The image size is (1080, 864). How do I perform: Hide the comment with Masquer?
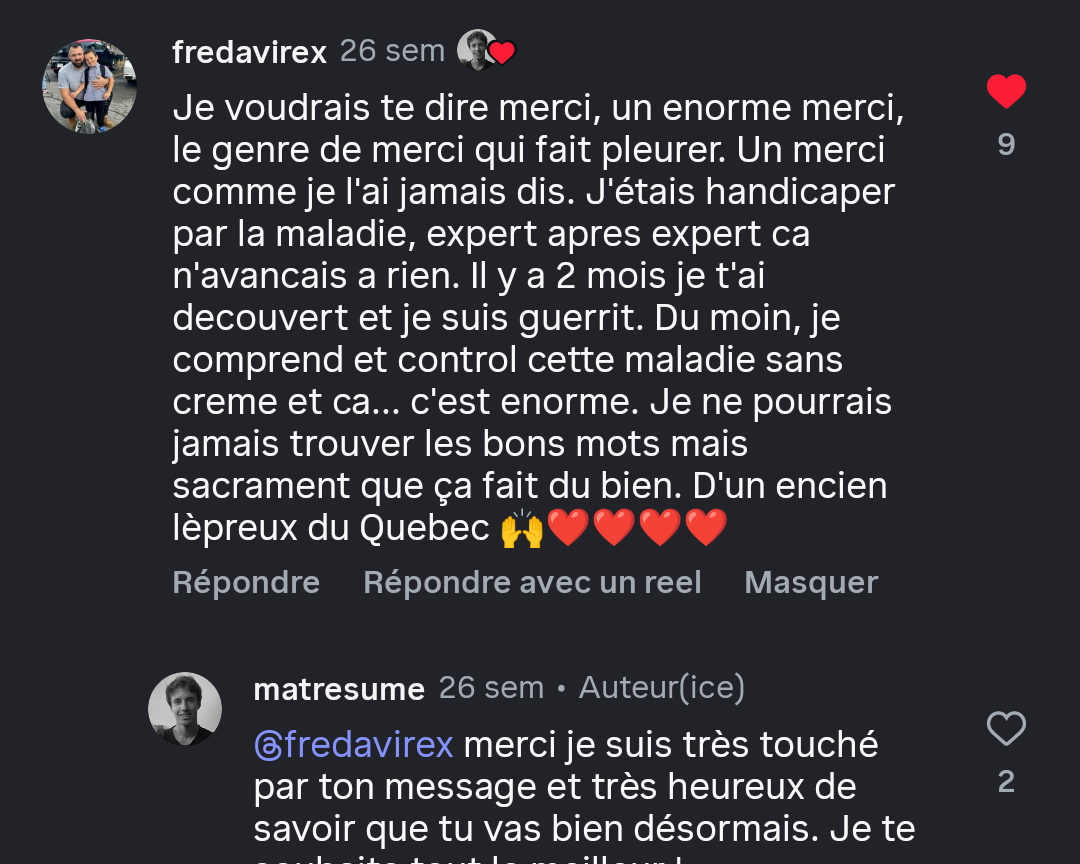[811, 582]
